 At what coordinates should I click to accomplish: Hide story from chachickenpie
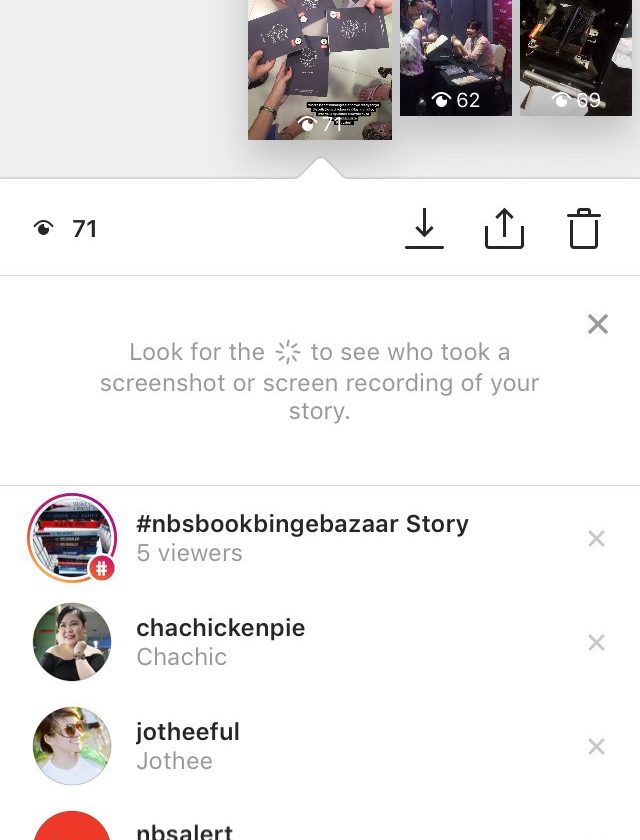596,642
